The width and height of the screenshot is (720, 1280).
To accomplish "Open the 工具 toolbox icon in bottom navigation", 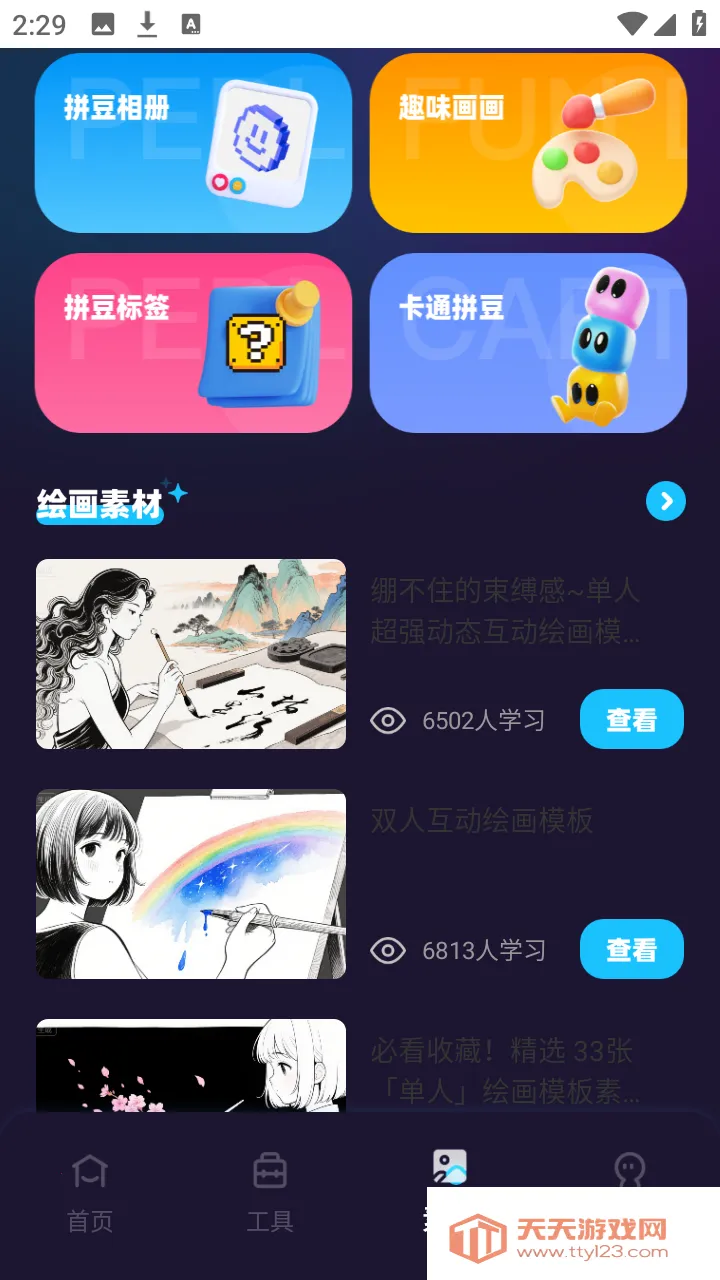I will pos(268,1170).
